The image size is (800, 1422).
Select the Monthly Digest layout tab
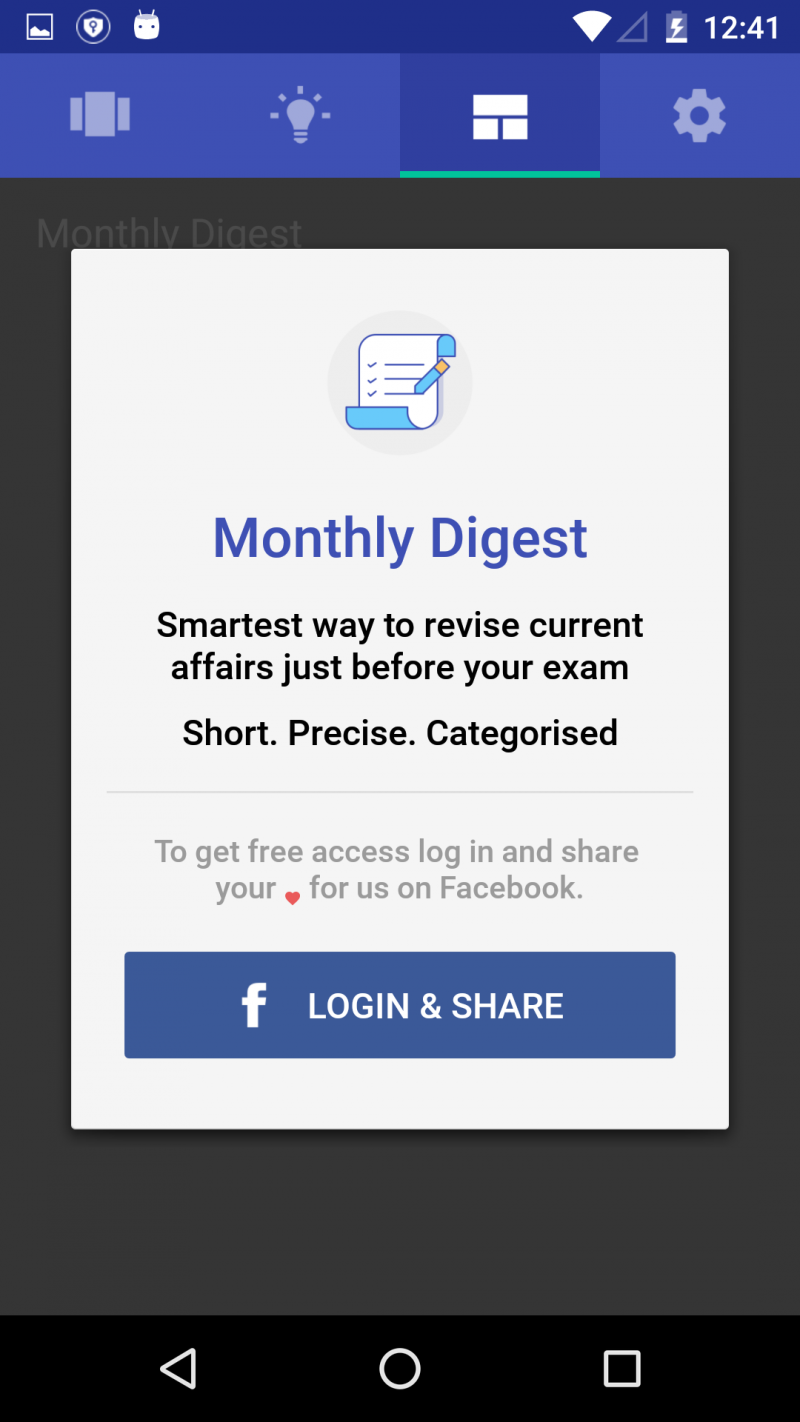500,115
